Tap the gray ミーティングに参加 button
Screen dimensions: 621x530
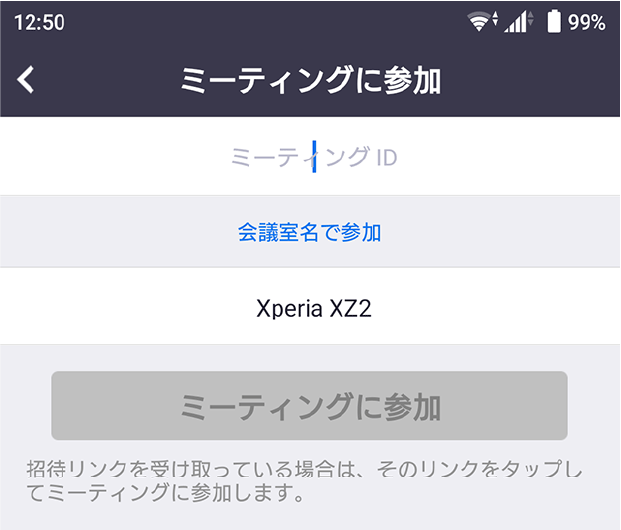310,406
